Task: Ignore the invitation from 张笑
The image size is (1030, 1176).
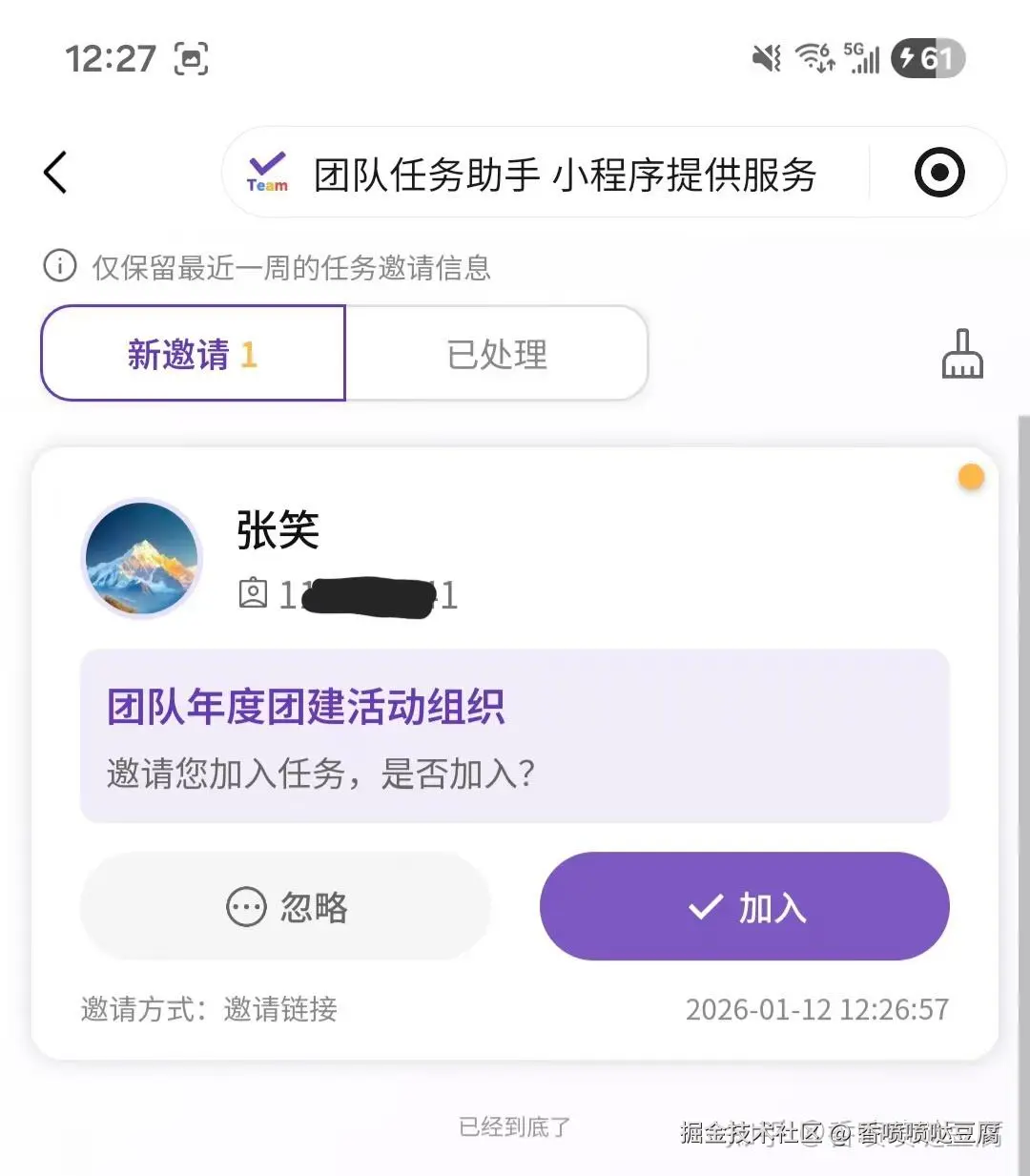Action: click(286, 906)
